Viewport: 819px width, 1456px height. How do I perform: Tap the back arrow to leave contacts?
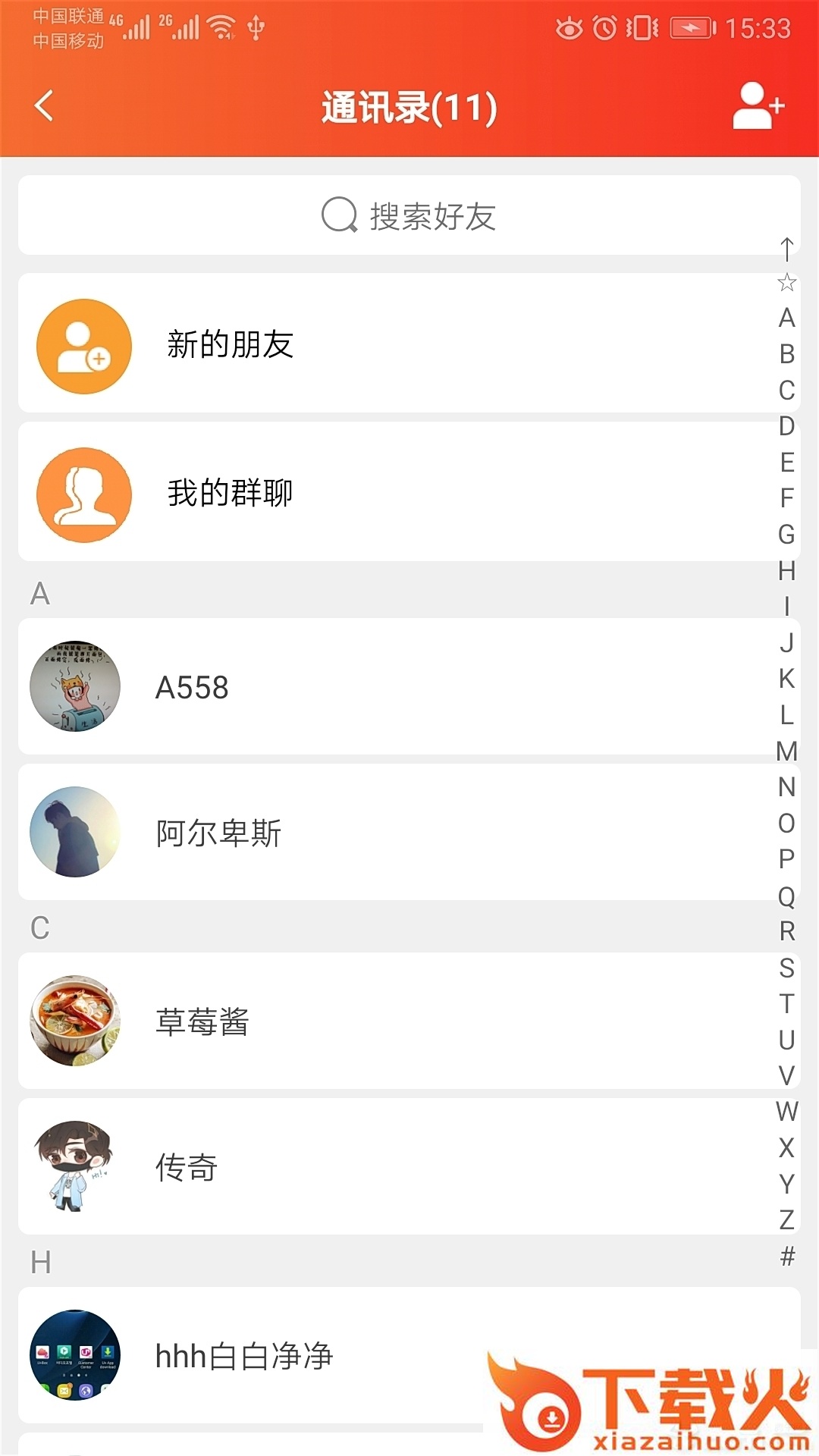(43, 106)
